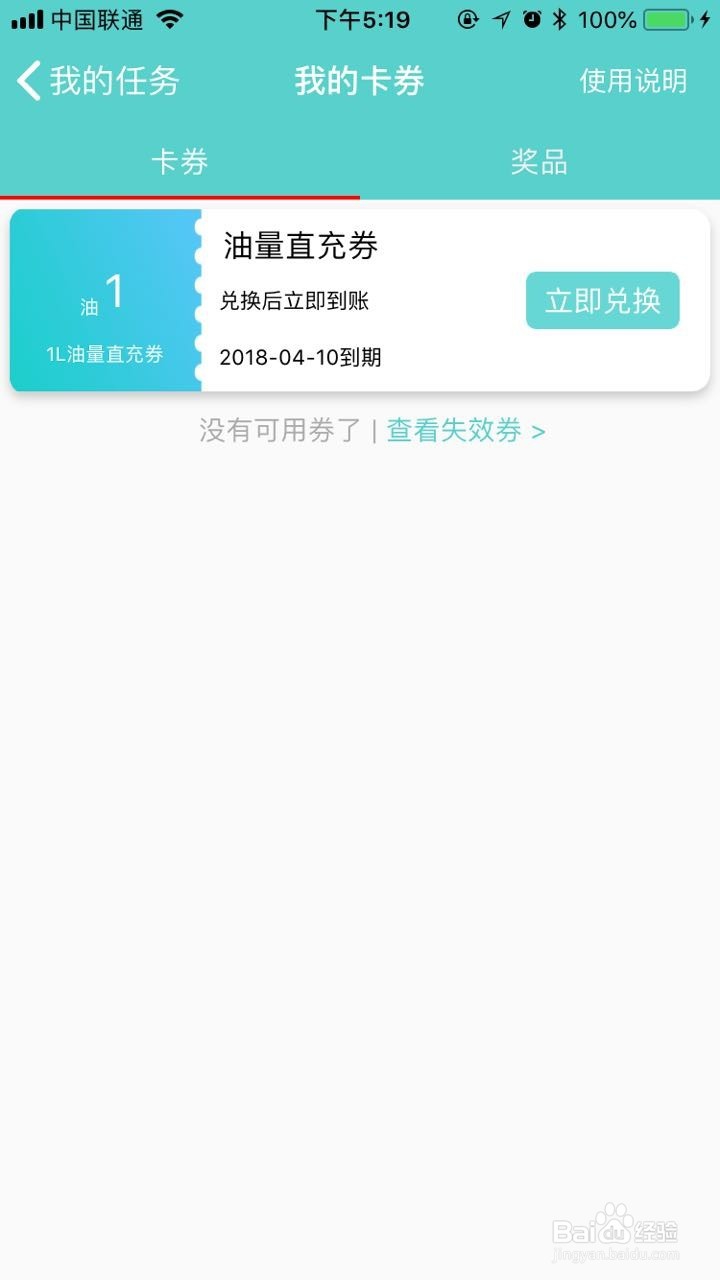Select the 卡券 tab
Viewport: 720px width, 1280px height.
[182, 162]
